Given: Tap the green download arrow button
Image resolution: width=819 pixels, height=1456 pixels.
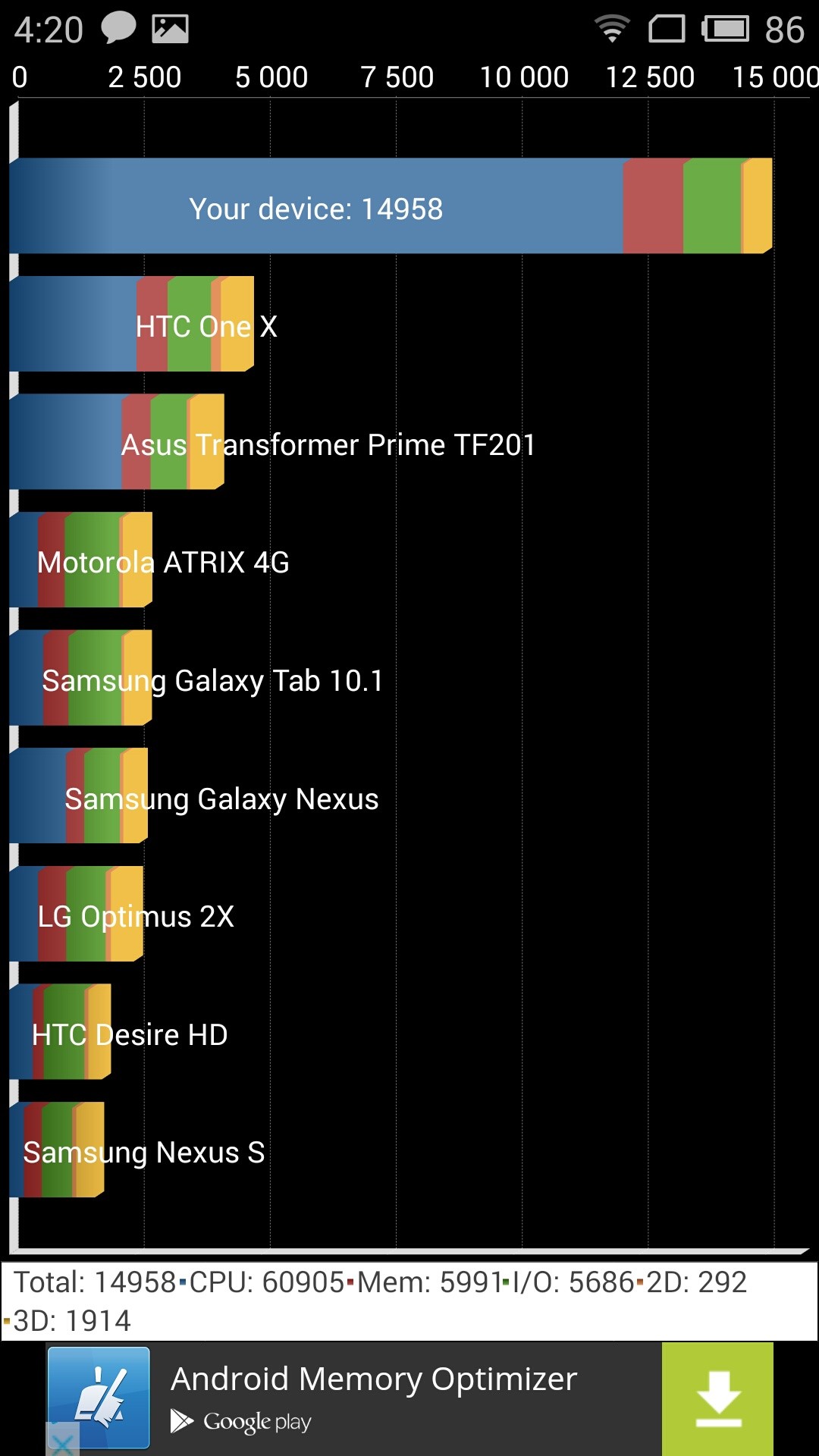Looking at the screenshot, I should [717, 1398].
